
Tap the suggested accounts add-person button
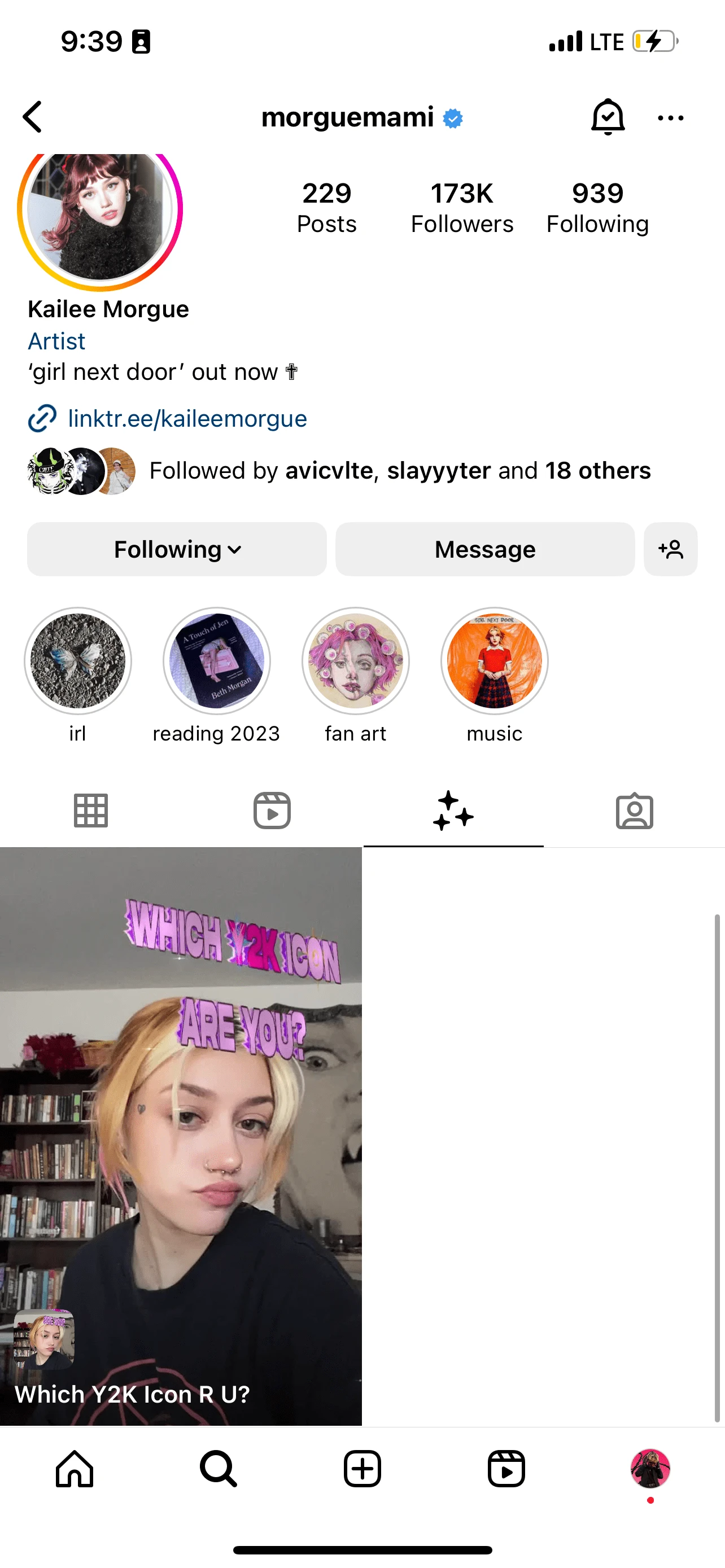[x=670, y=549]
